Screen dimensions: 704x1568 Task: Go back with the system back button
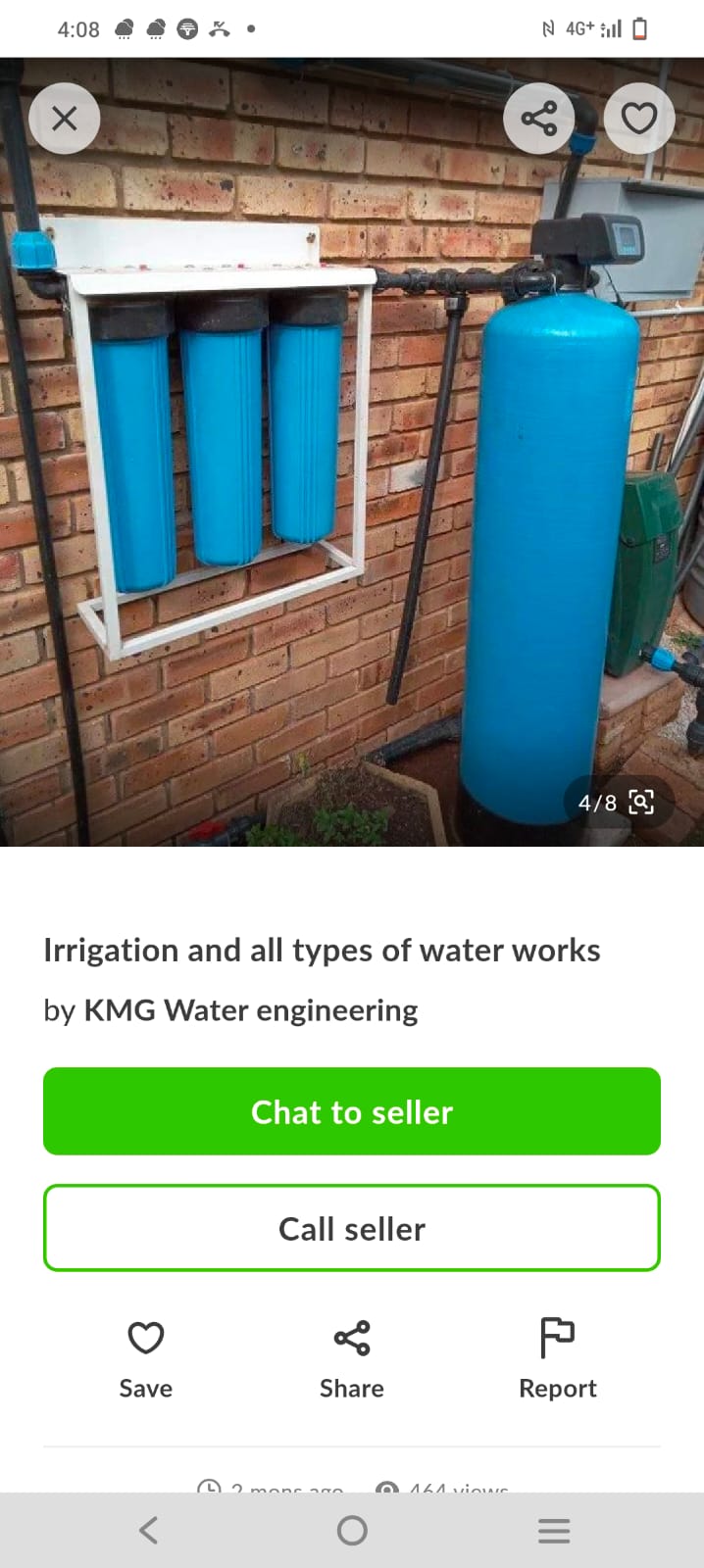[x=149, y=1530]
